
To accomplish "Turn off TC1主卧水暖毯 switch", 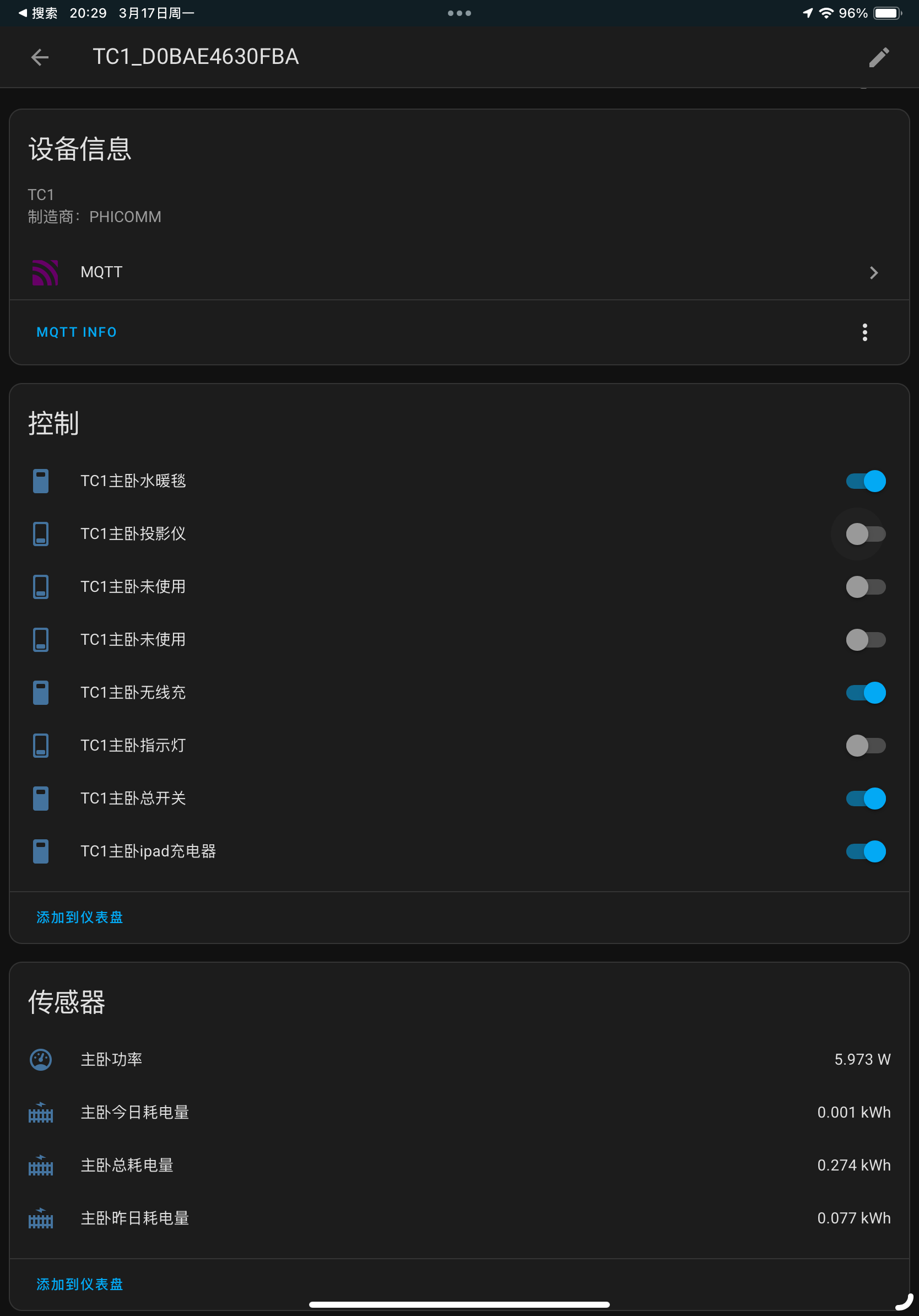I will [x=865, y=481].
